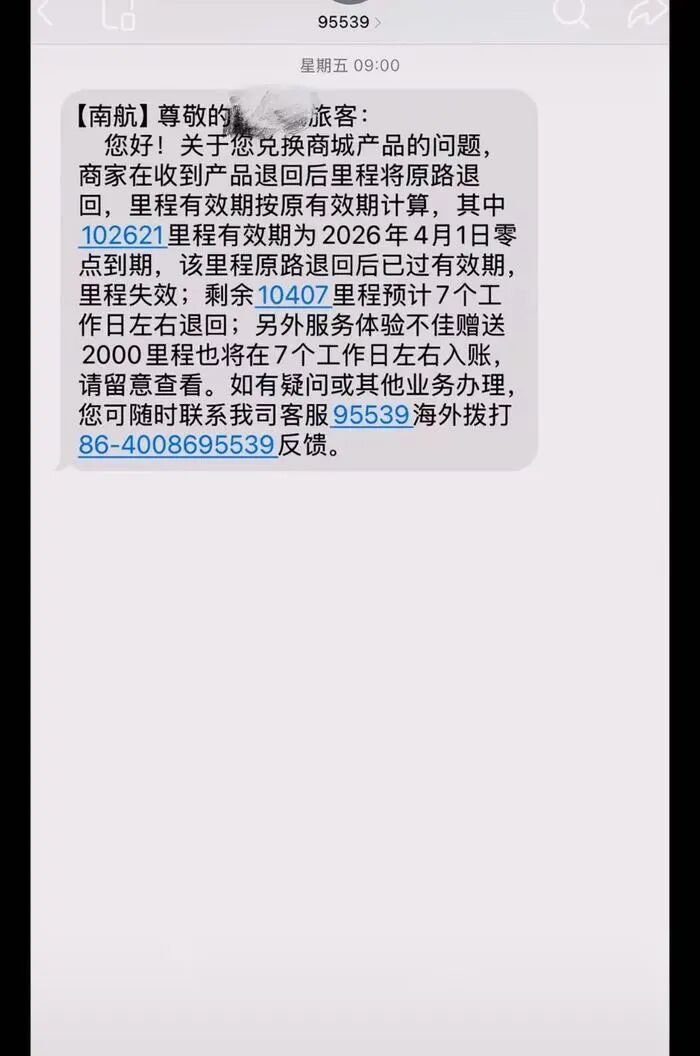Call customer service link 95539 in message
The height and width of the screenshot is (1056, 700).
(371, 415)
